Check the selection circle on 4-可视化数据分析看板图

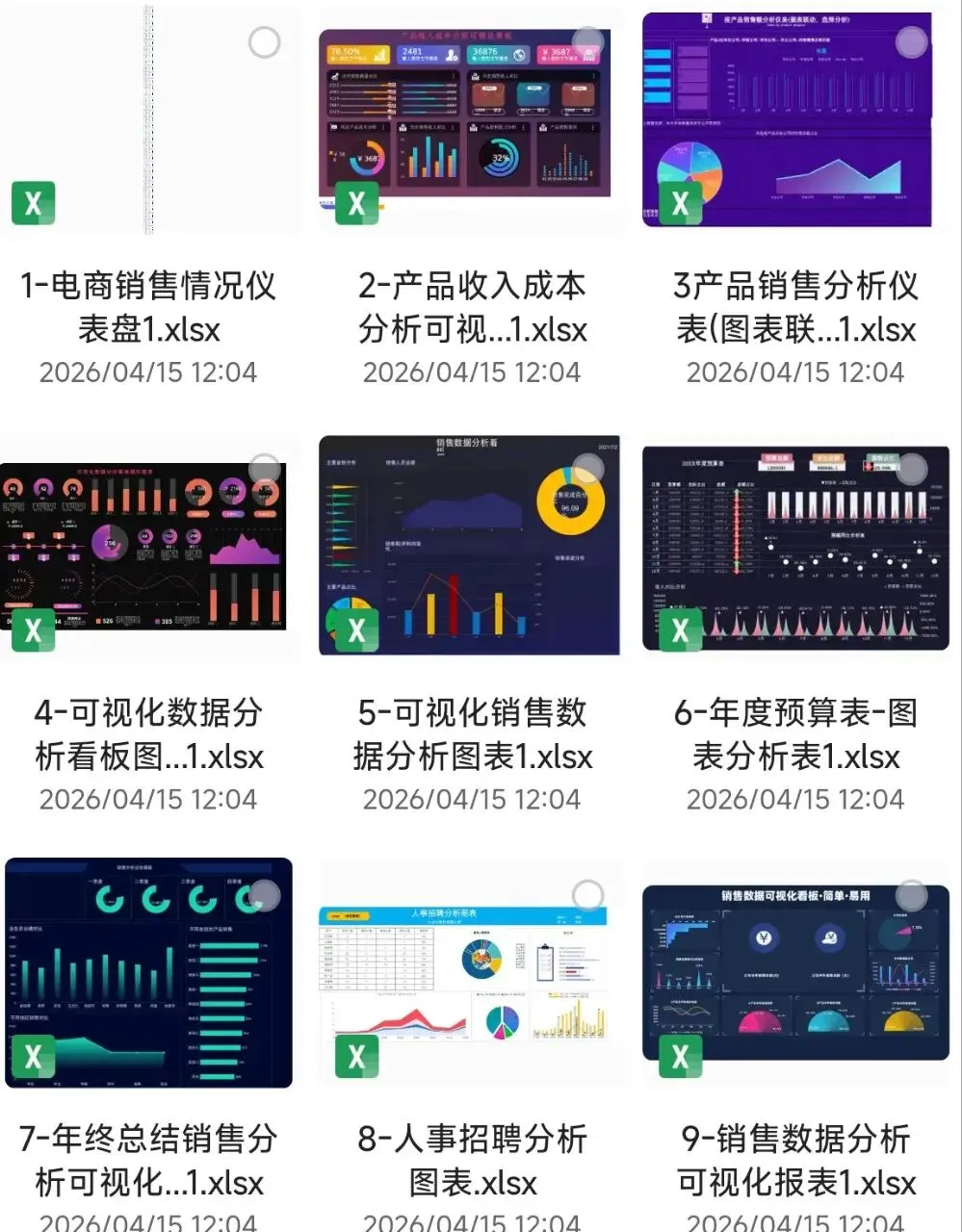tap(264, 469)
